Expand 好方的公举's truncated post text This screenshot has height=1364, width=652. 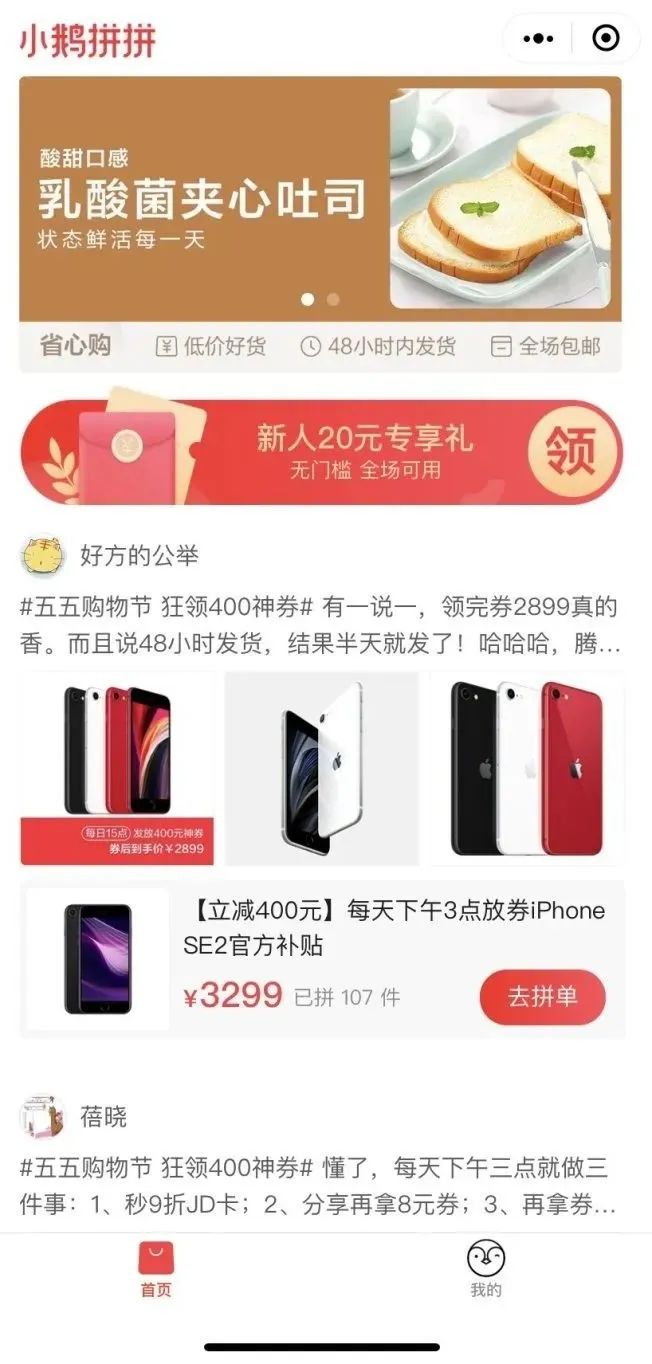[x=320, y=626]
